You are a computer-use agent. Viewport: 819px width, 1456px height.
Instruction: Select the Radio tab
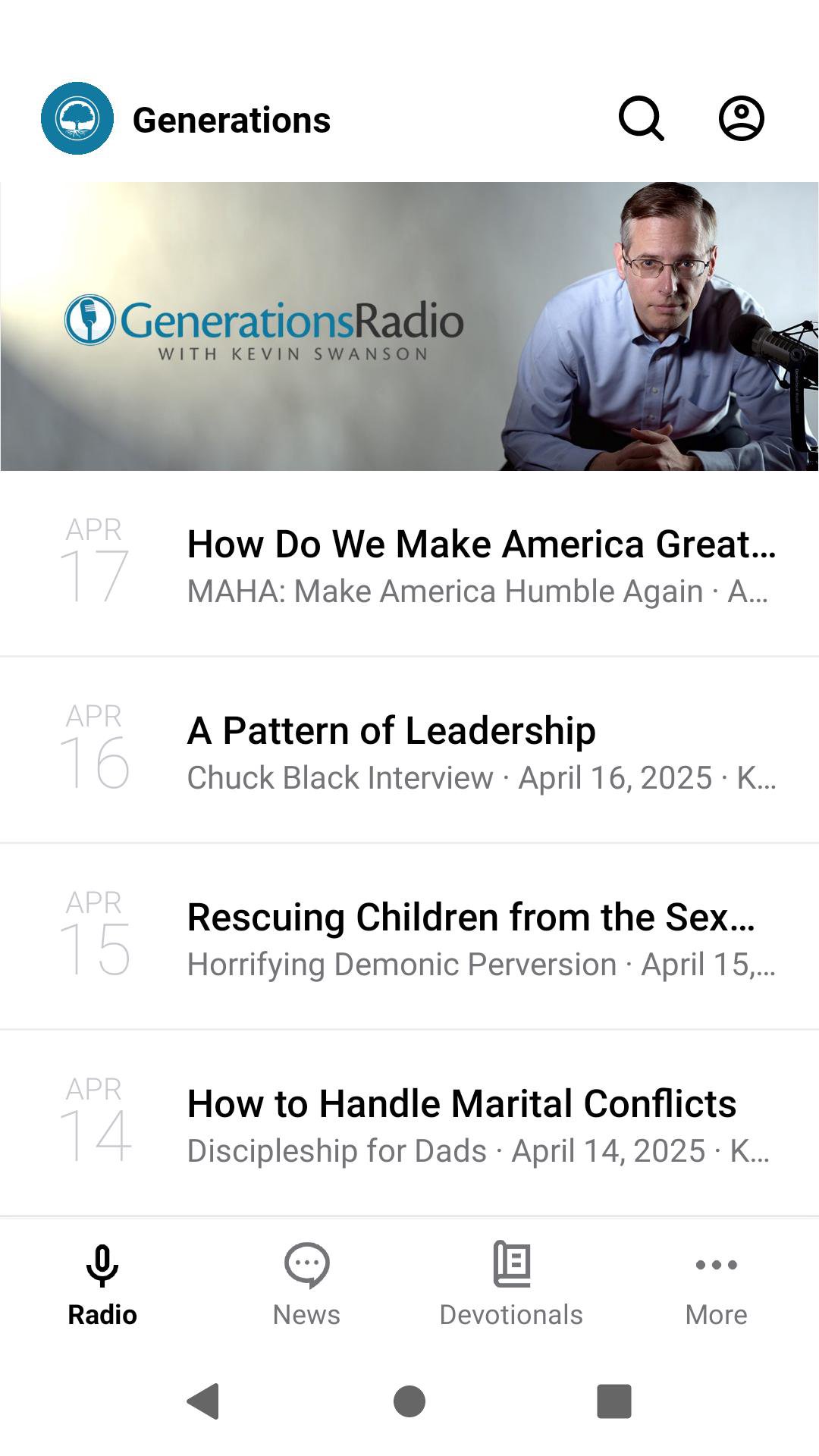point(102,1283)
